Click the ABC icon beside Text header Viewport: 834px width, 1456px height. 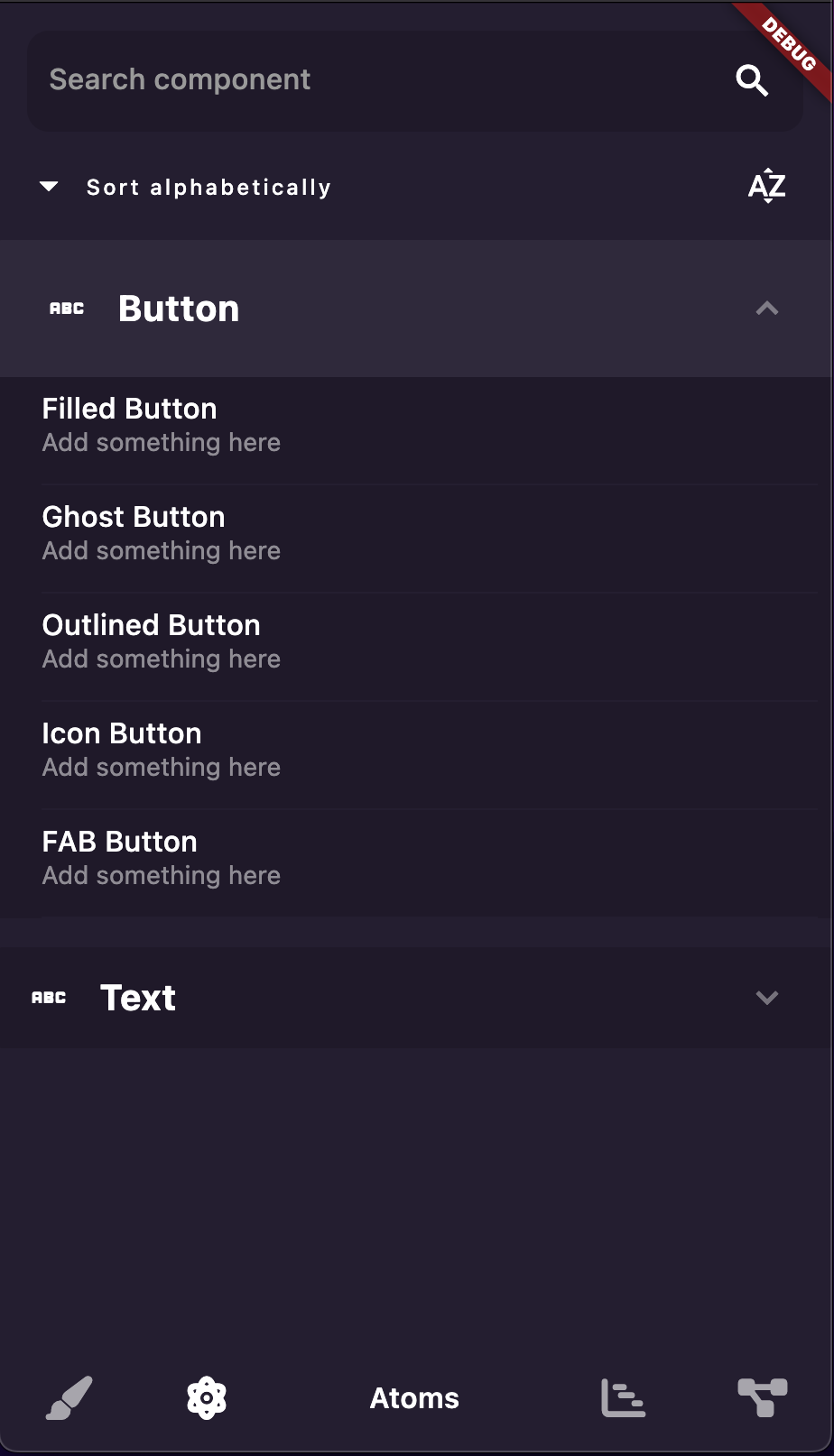(x=49, y=997)
